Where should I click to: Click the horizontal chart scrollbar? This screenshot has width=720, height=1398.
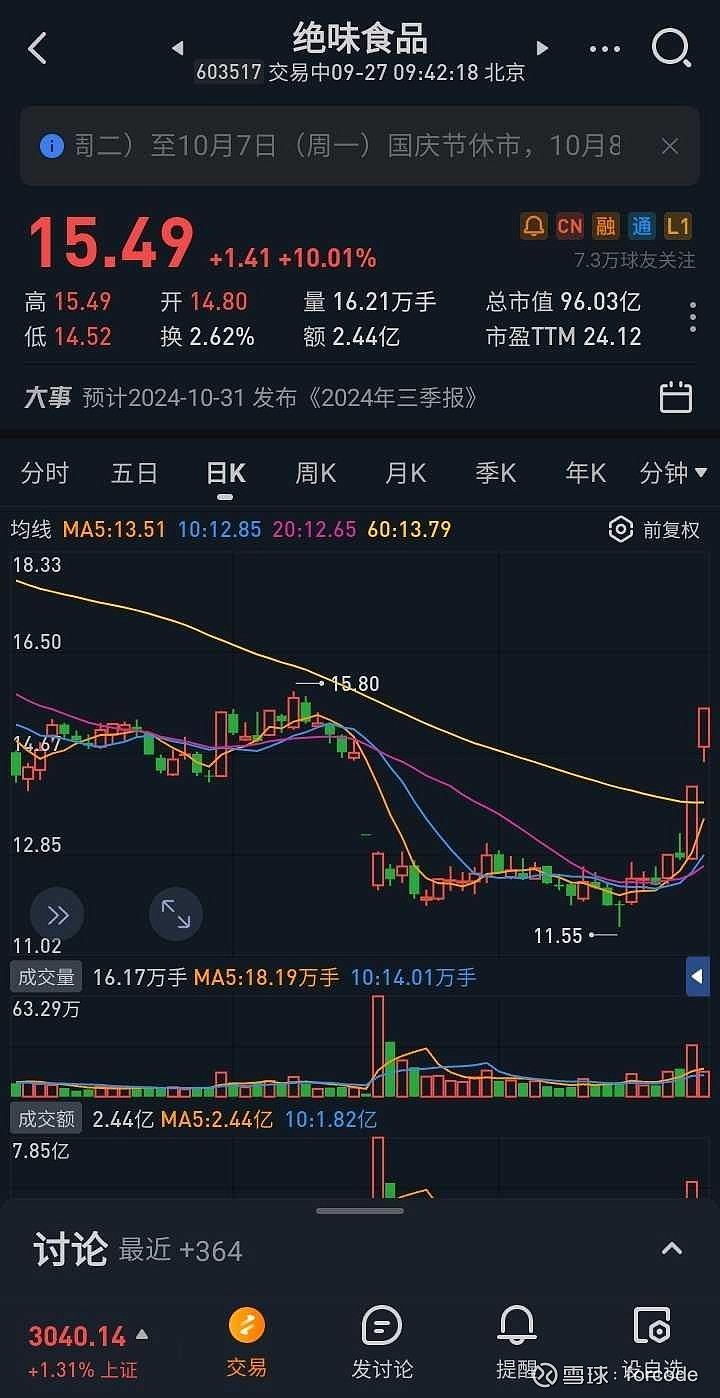pos(360,1210)
